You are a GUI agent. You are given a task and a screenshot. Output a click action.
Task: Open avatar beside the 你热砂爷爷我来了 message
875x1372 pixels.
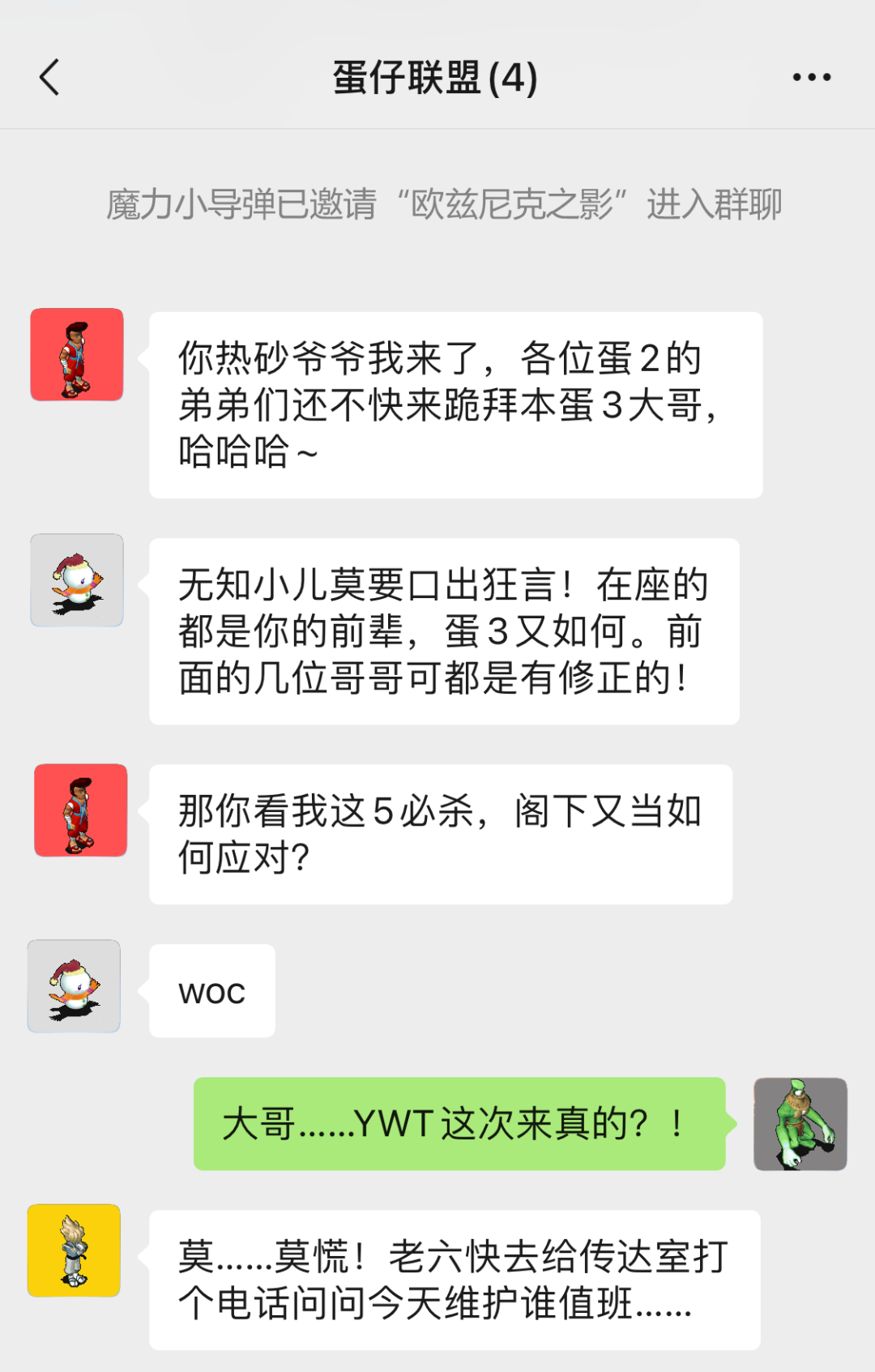point(77,354)
